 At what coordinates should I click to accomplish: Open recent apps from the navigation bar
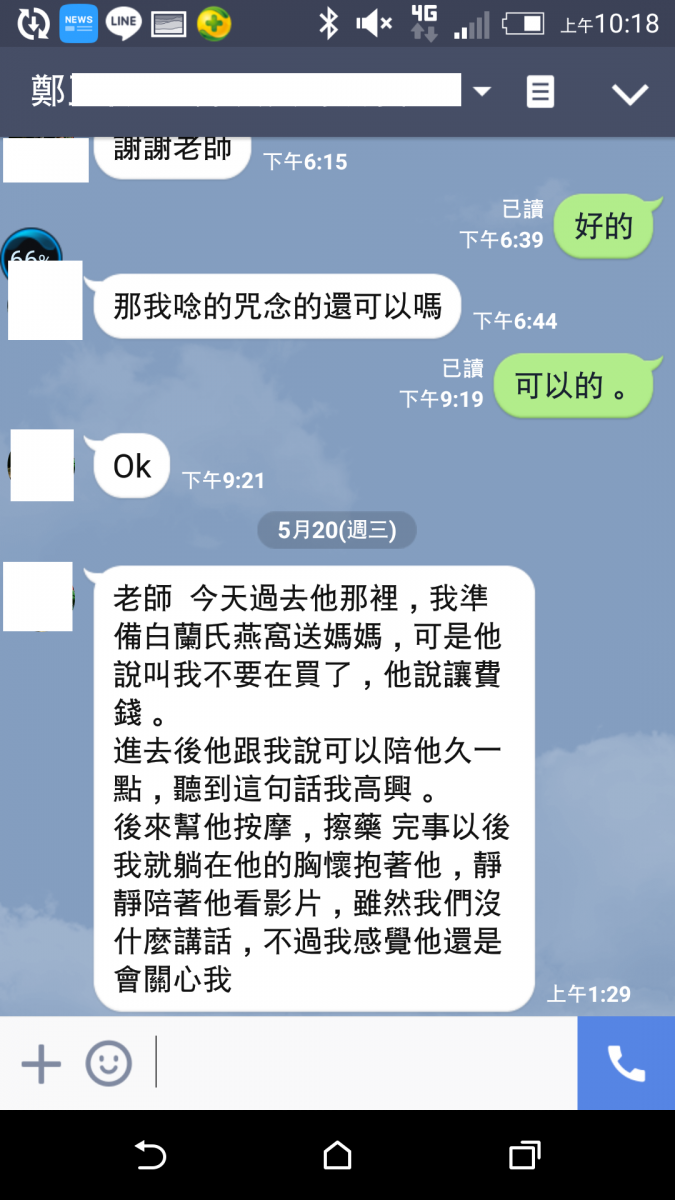524,1156
